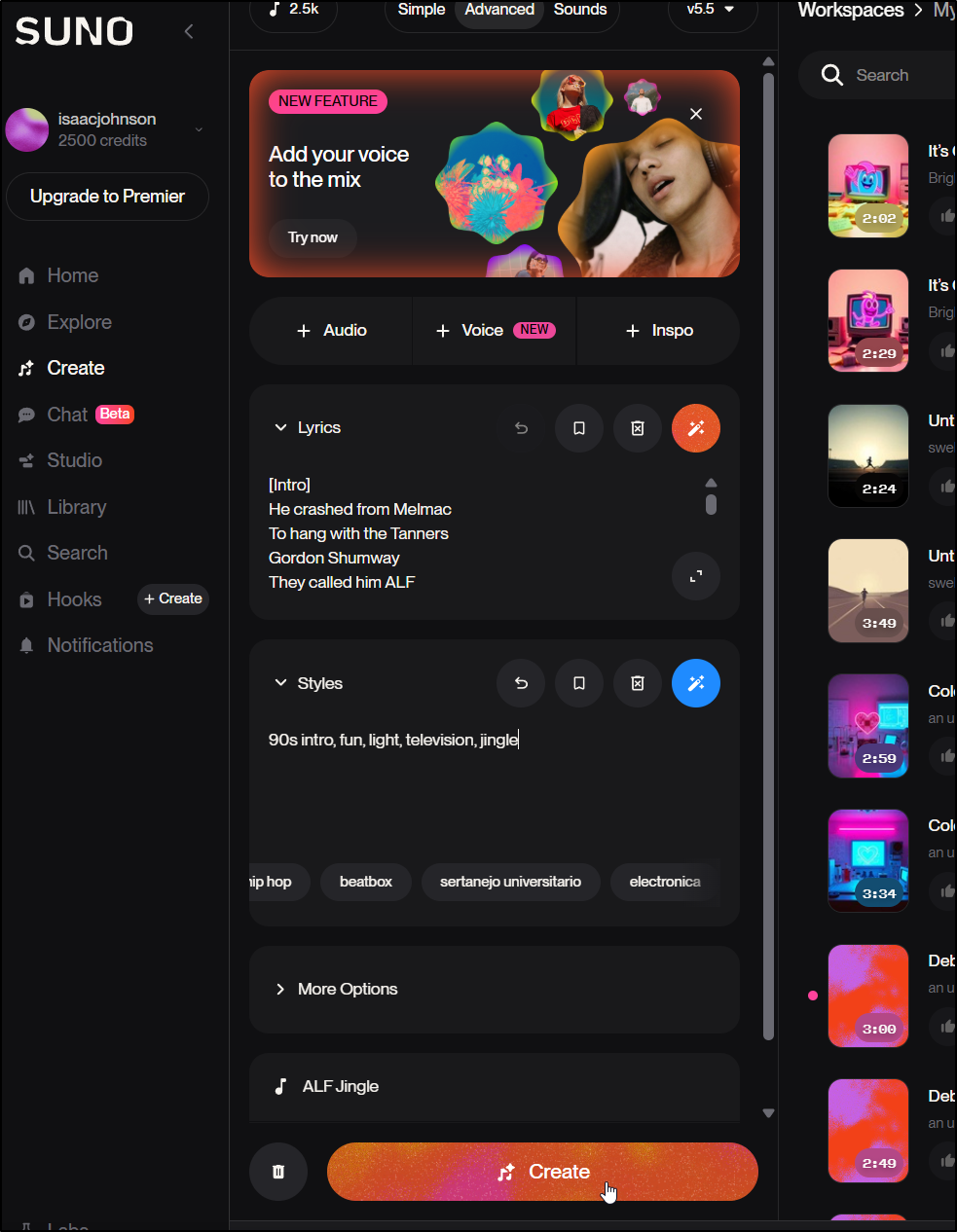The image size is (957, 1232).
Task: Tap Upgrade to Premier button
Action: (107, 197)
